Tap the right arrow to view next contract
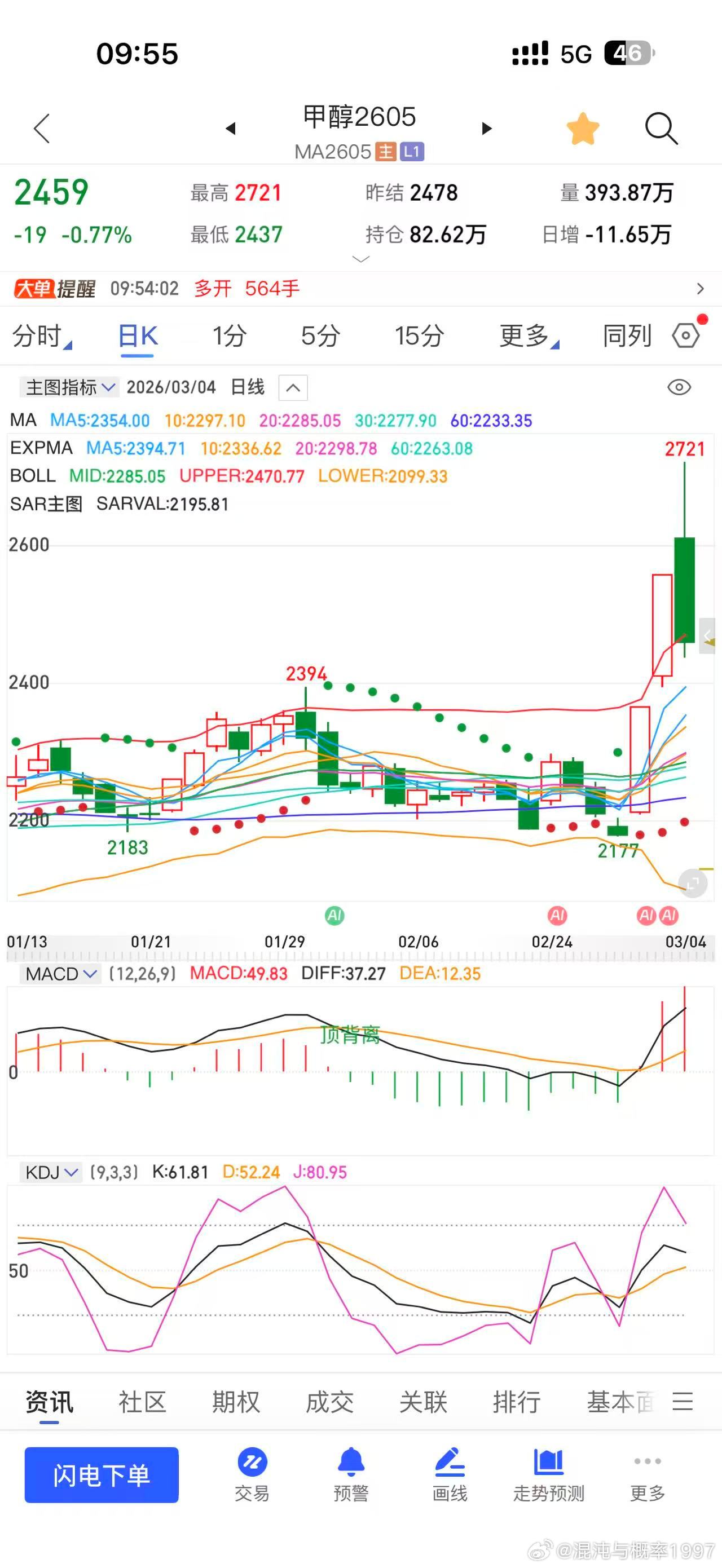Screen dimensions: 722x1568 tap(485, 129)
